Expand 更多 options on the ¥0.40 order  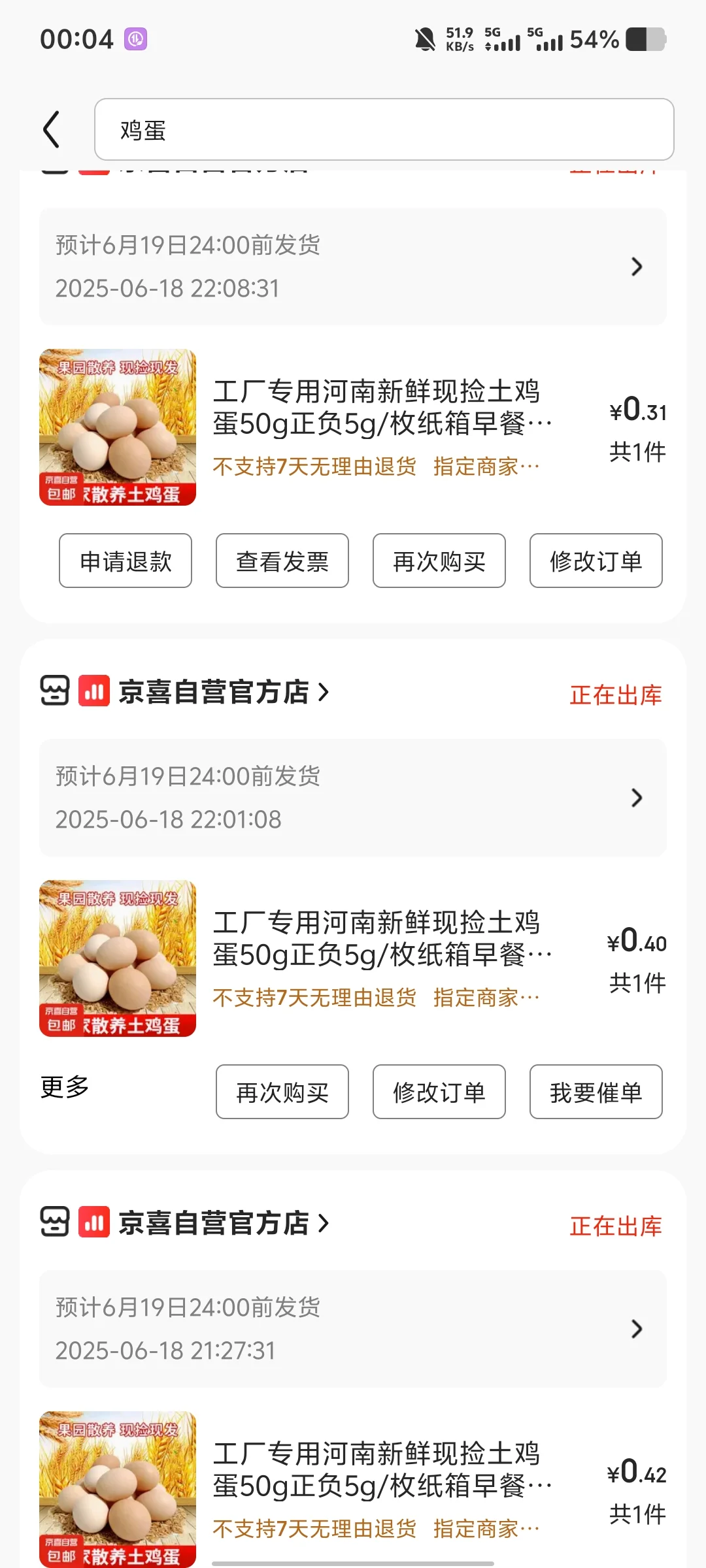65,1088
